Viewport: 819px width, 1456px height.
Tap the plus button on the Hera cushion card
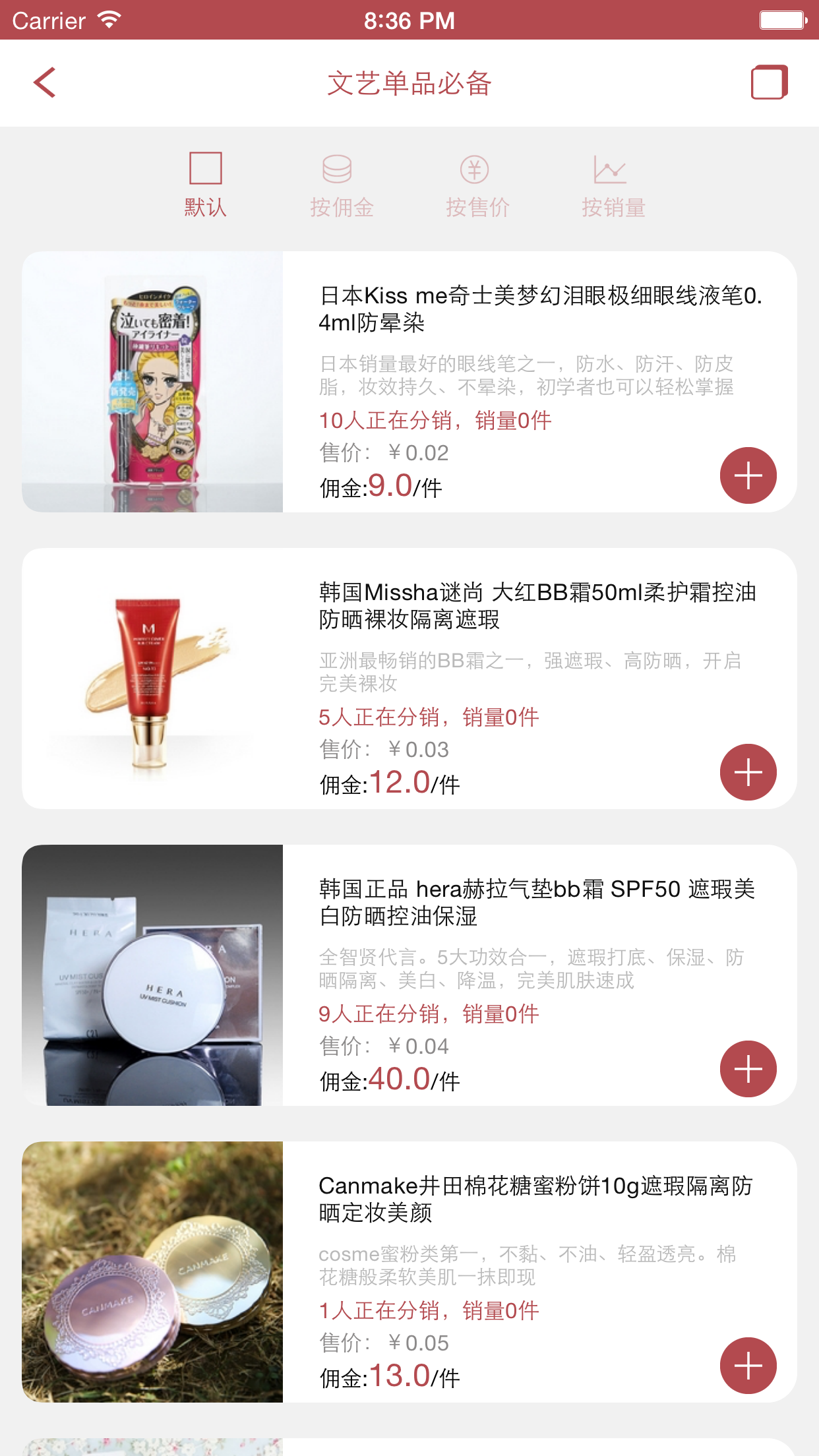748,1069
